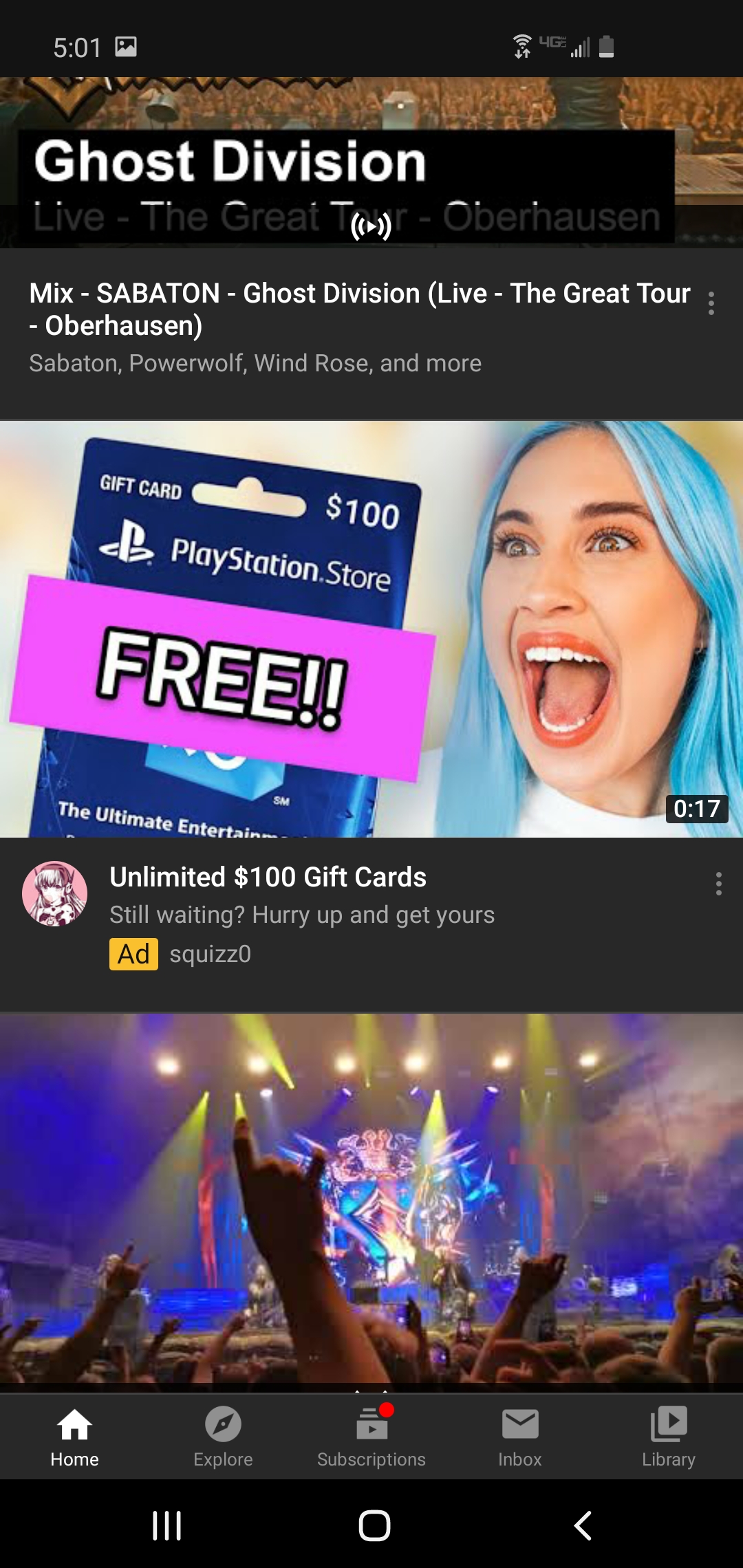The image size is (743, 1568).
Task: Open the Library tab
Action: pyautogui.click(x=669, y=1436)
